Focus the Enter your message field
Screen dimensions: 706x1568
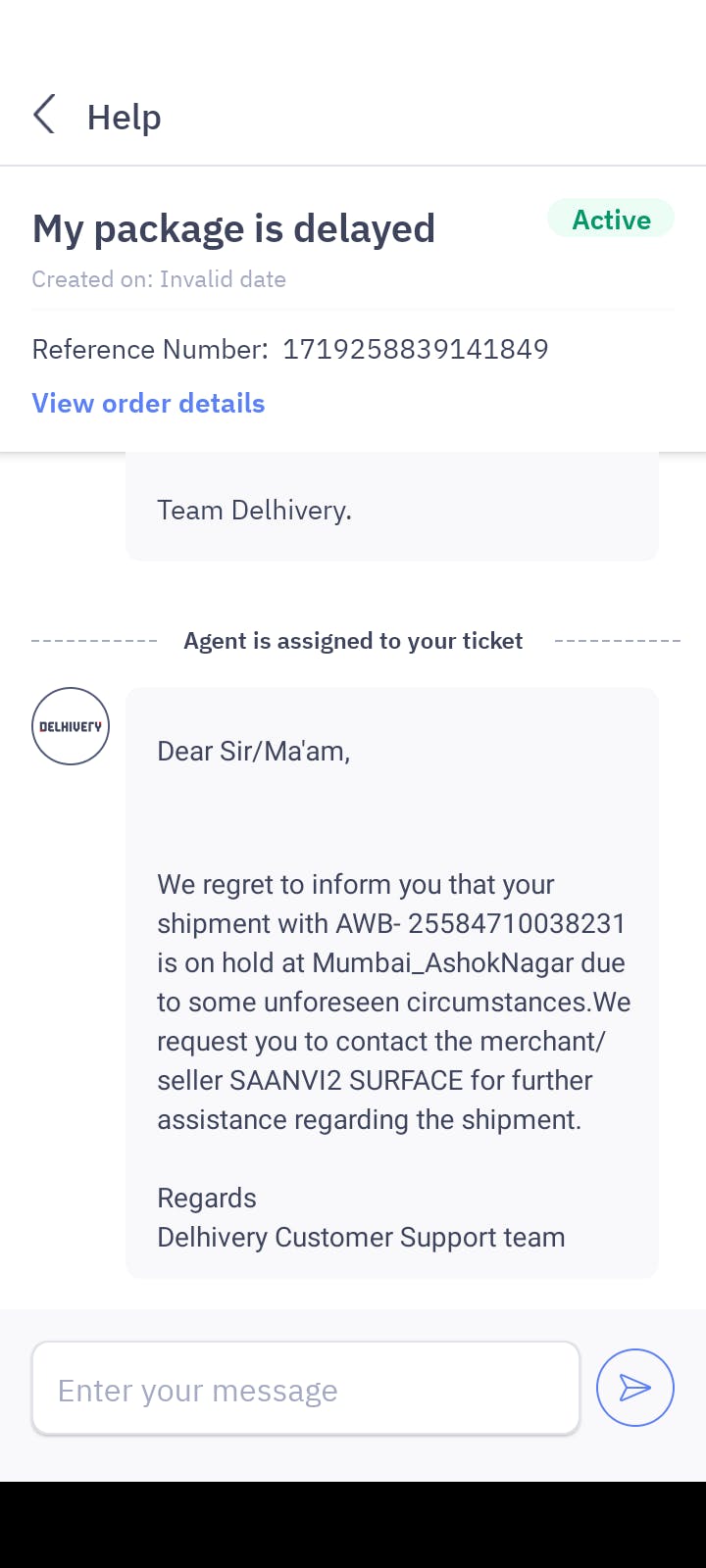tap(305, 1389)
